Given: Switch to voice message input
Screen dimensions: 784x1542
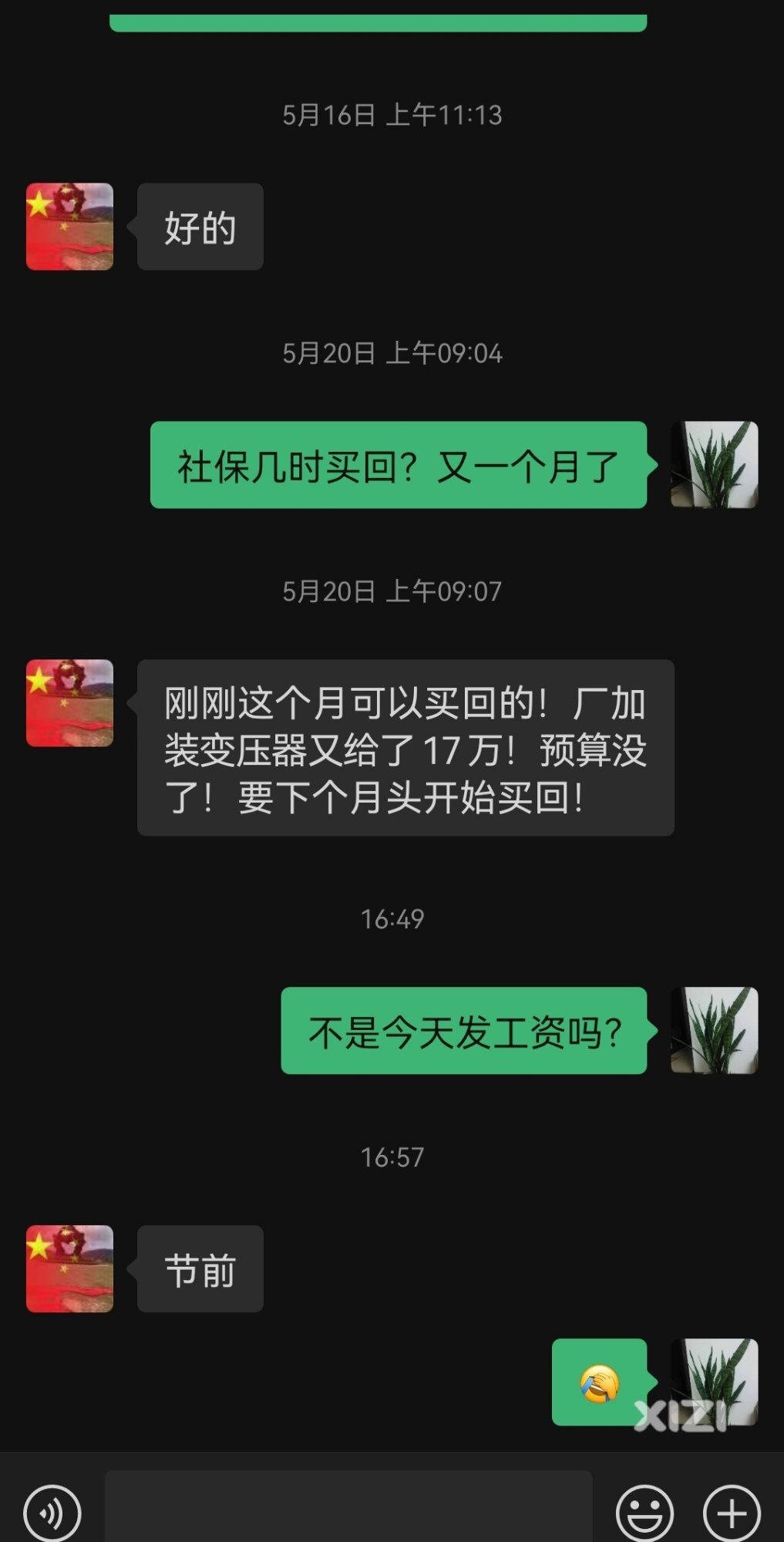Looking at the screenshot, I should click(x=52, y=1513).
